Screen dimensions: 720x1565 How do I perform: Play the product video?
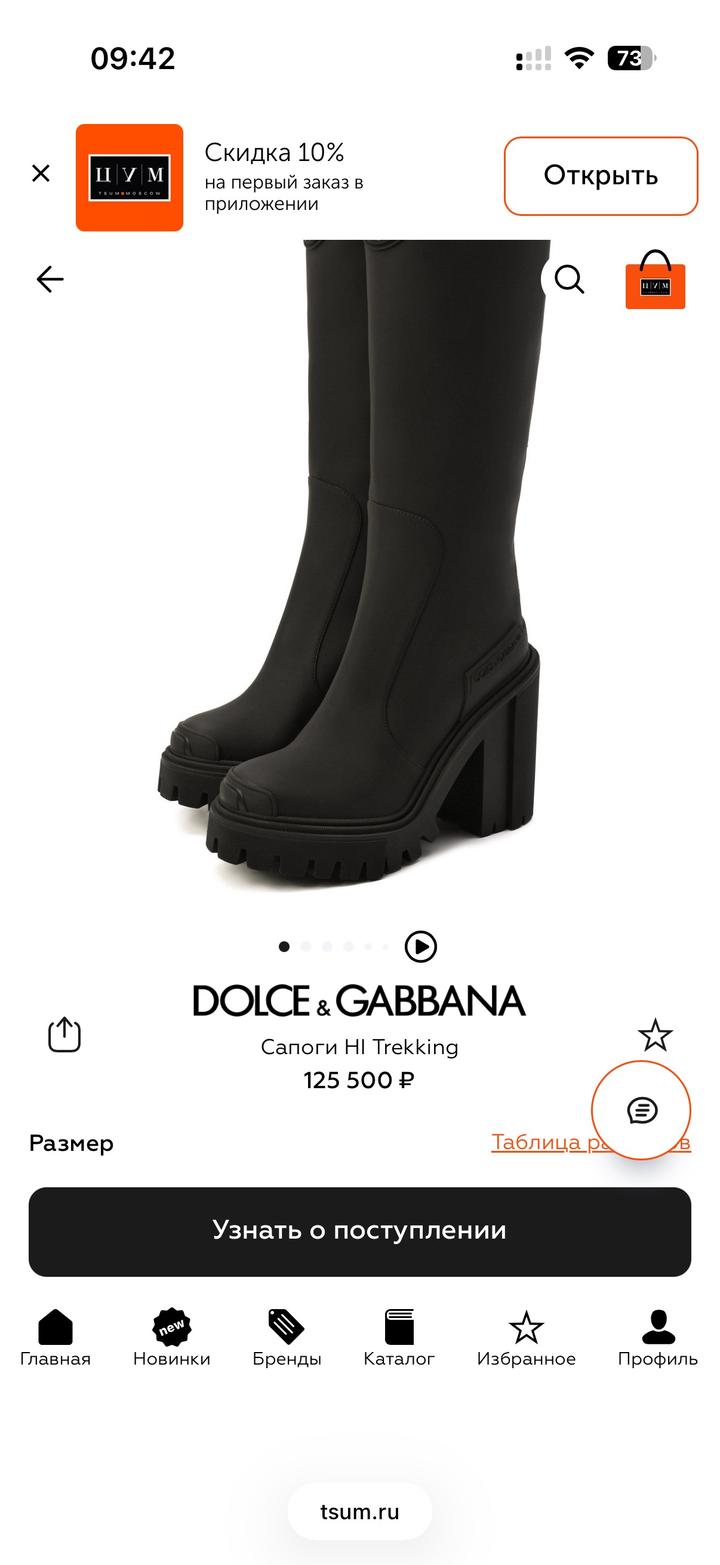click(421, 946)
